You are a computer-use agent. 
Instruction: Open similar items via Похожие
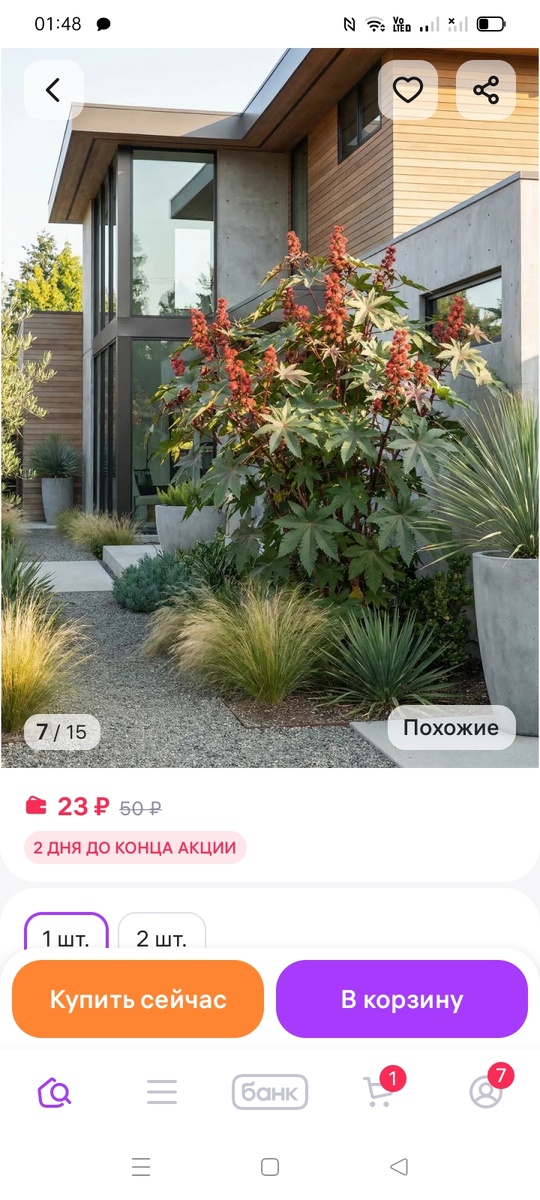coord(451,728)
